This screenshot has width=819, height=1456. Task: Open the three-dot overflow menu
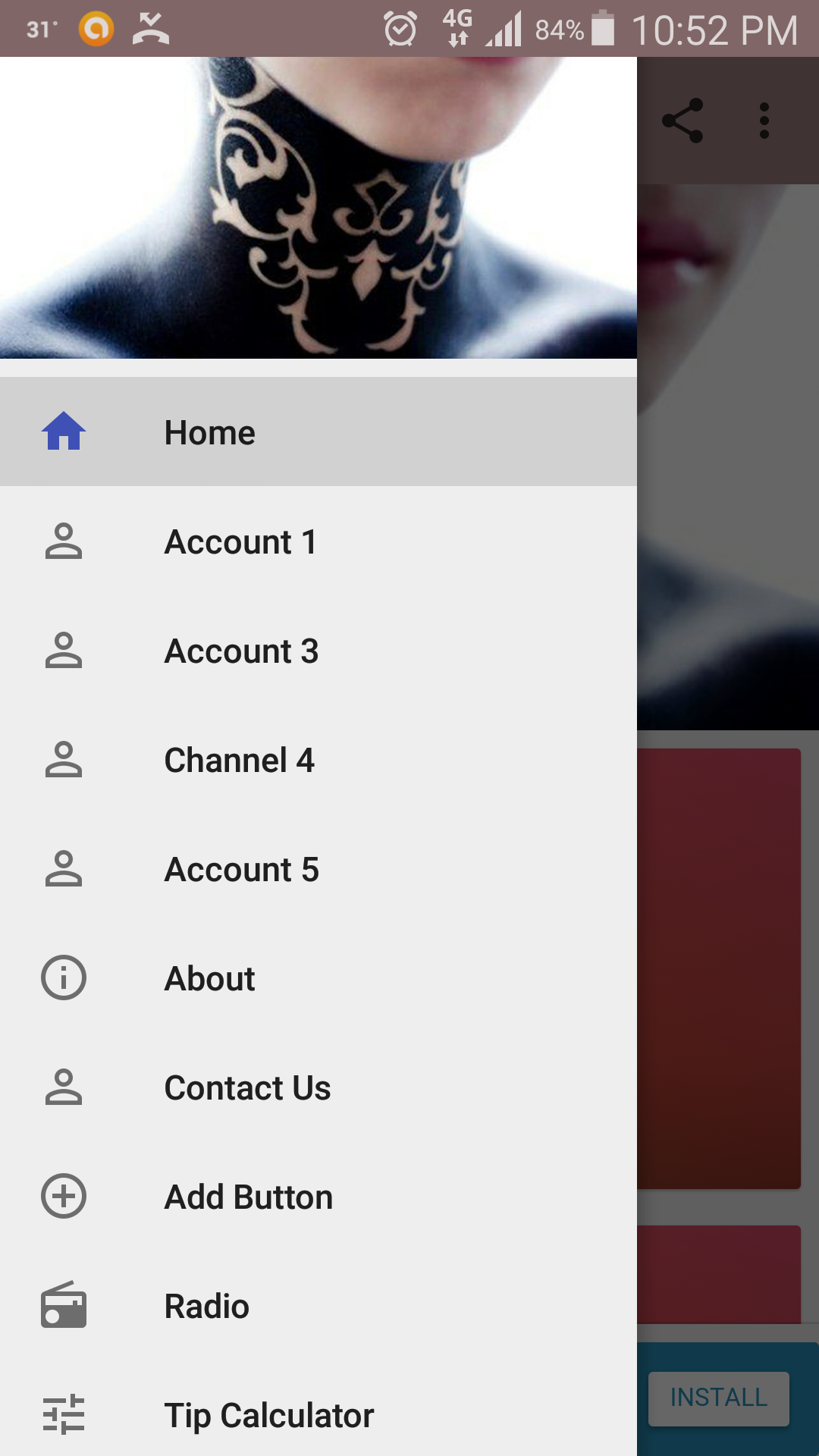click(764, 121)
